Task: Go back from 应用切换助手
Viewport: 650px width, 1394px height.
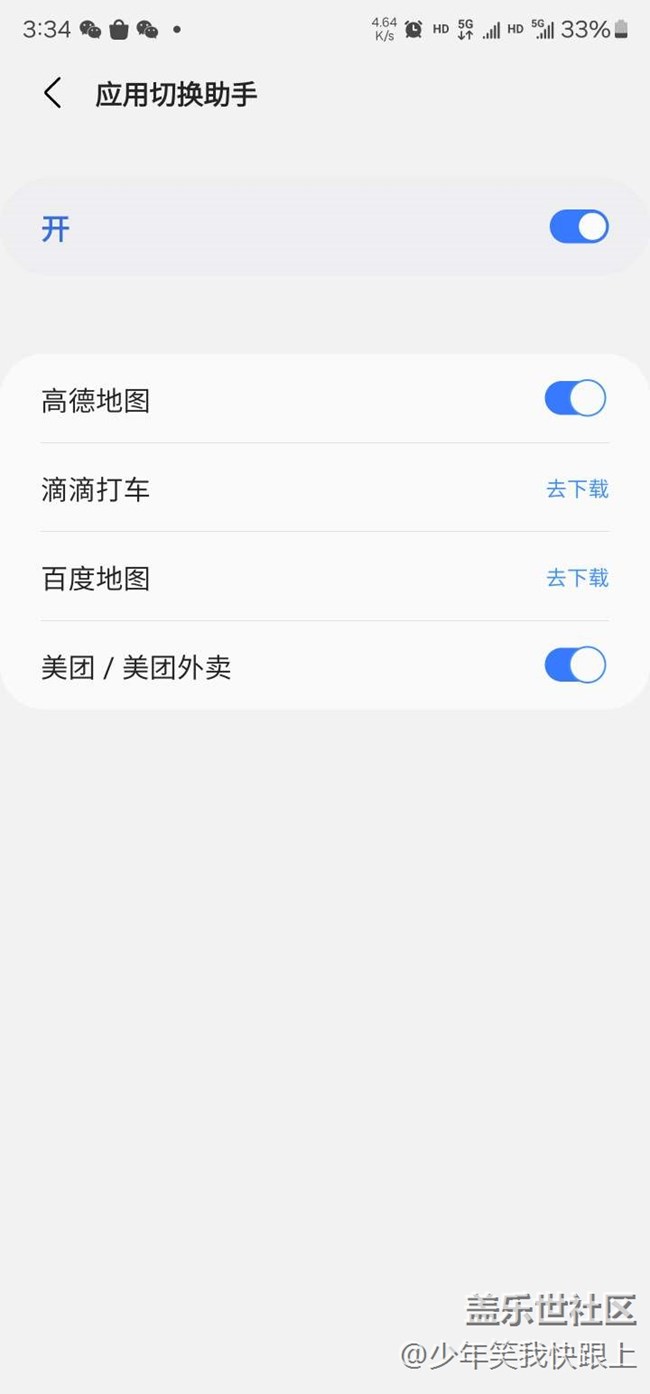Action: click(53, 94)
